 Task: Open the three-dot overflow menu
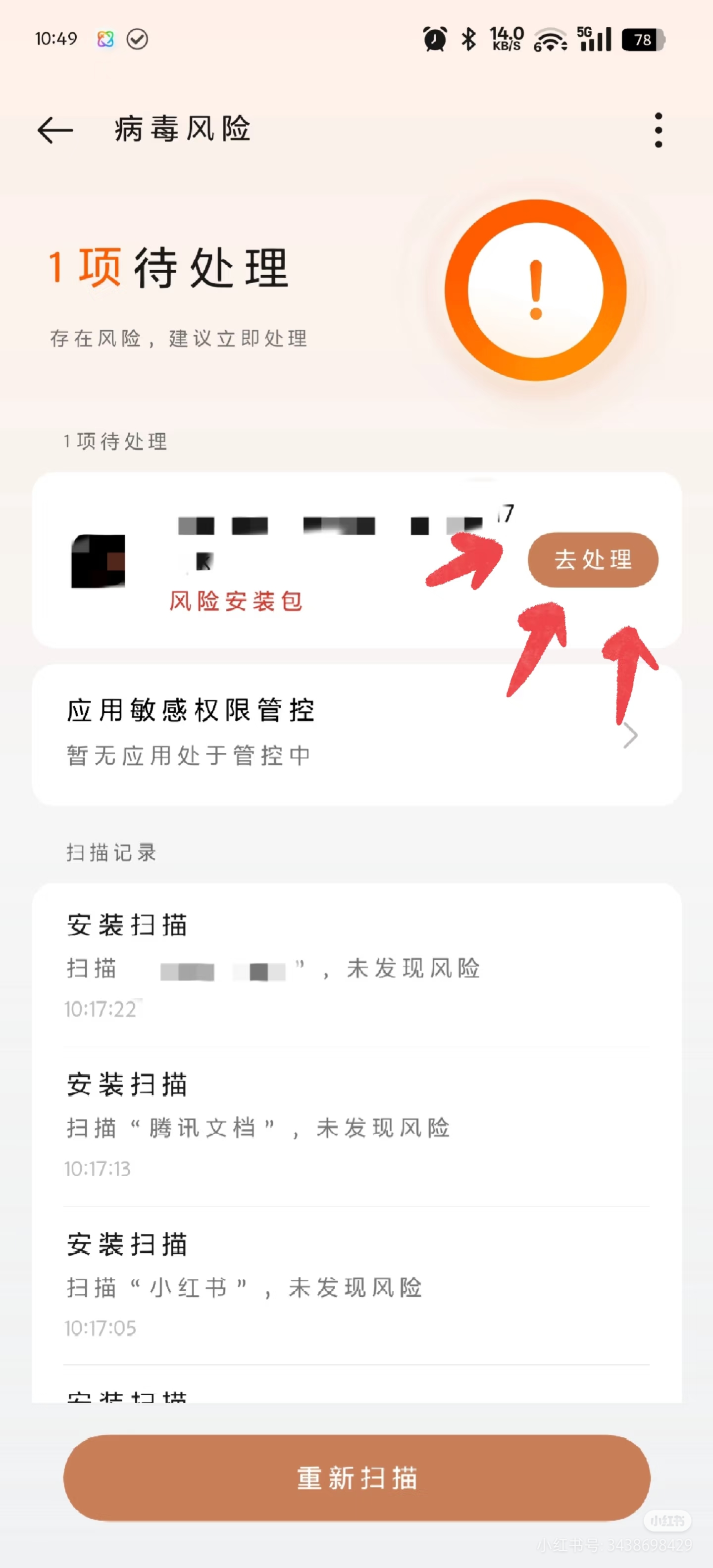(658, 130)
